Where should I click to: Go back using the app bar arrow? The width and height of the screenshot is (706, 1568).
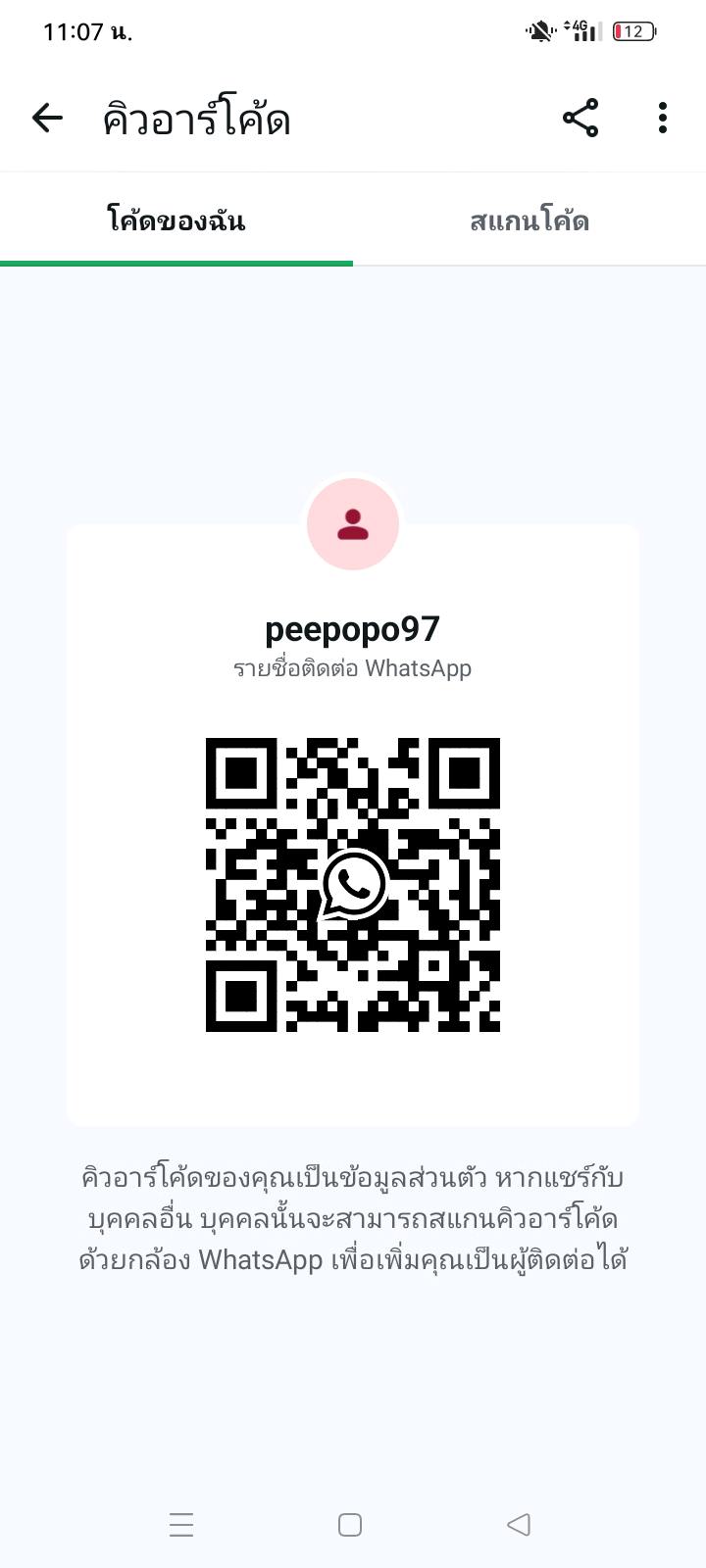[47, 119]
